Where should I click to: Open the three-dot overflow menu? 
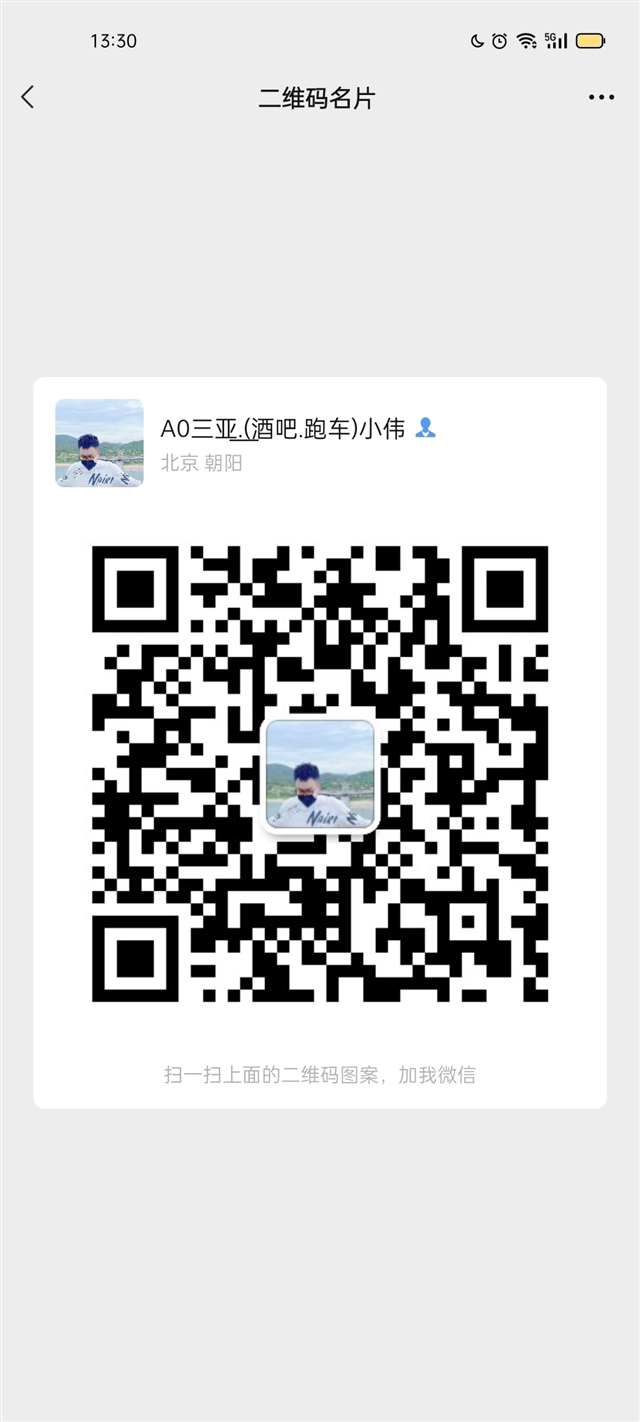[601, 98]
